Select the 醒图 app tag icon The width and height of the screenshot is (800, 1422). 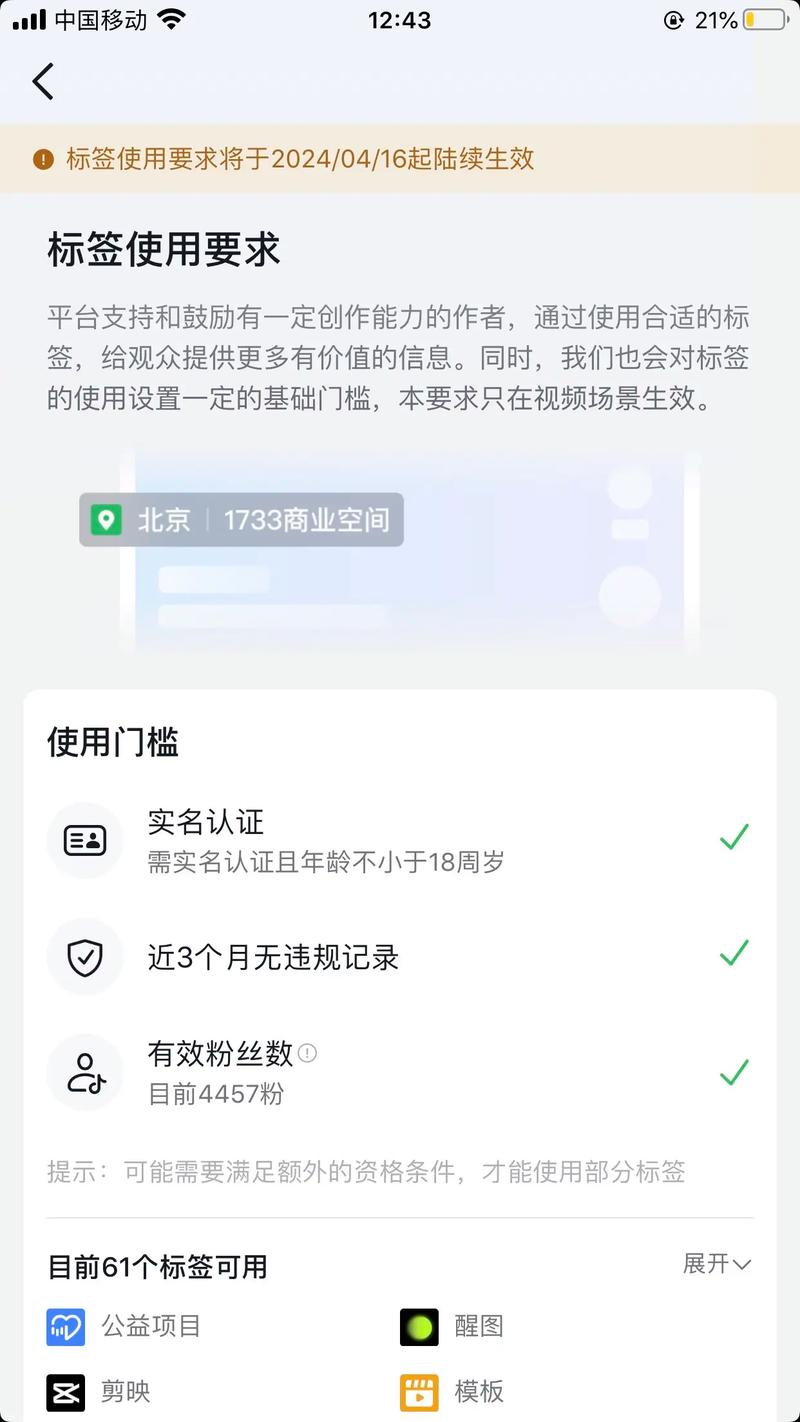419,1327
